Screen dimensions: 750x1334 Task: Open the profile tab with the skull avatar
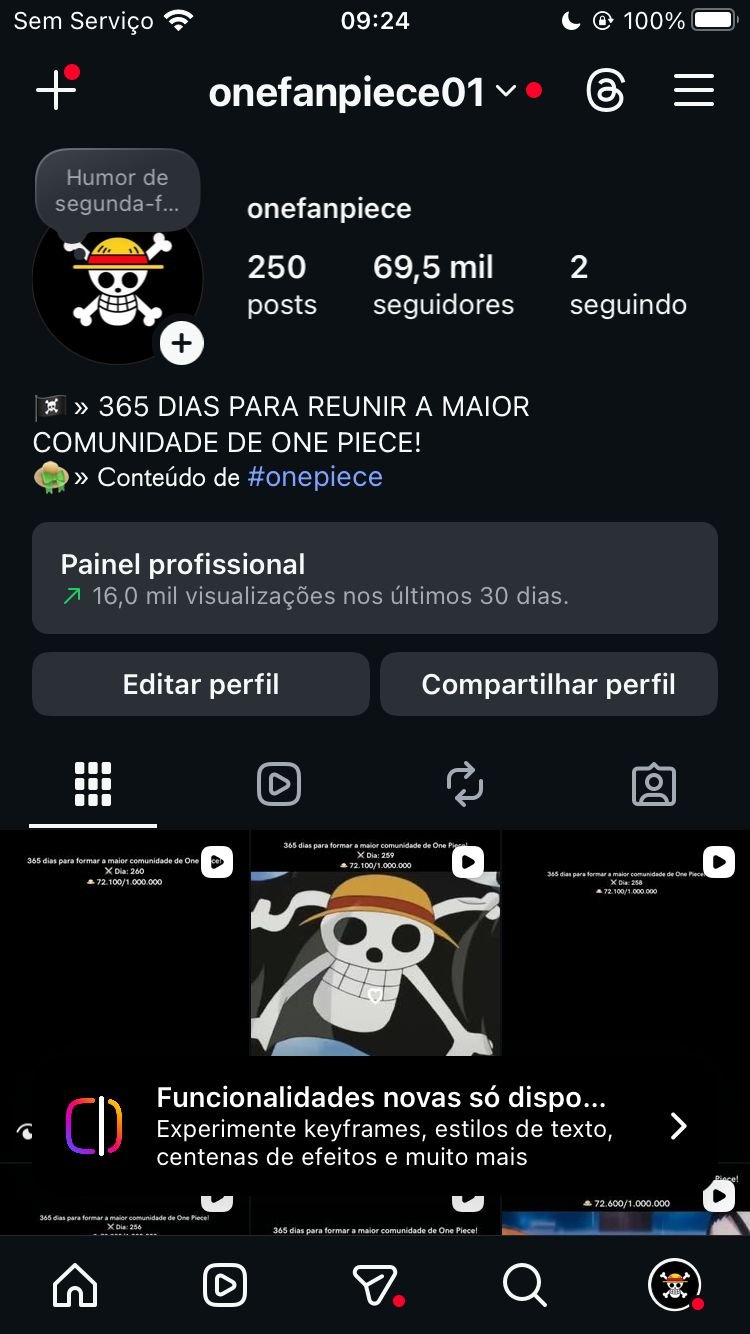[672, 1285]
